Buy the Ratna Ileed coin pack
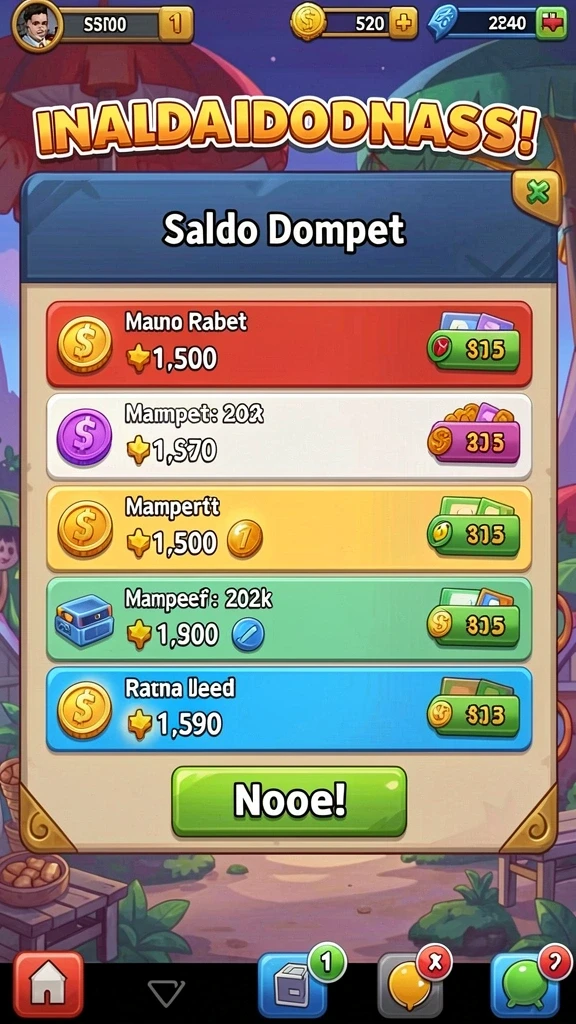The height and width of the screenshot is (1024, 576). pos(475,714)
